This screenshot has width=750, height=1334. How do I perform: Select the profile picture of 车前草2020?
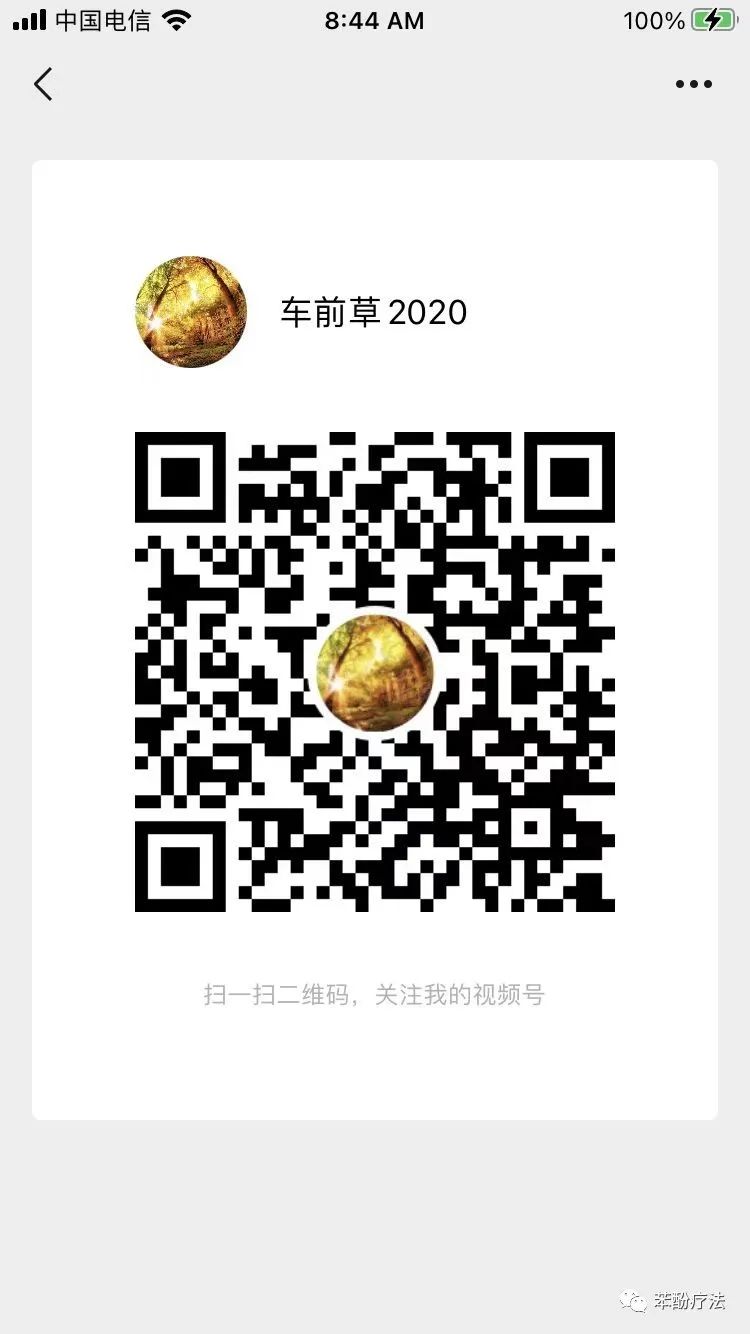coord(190,312)
